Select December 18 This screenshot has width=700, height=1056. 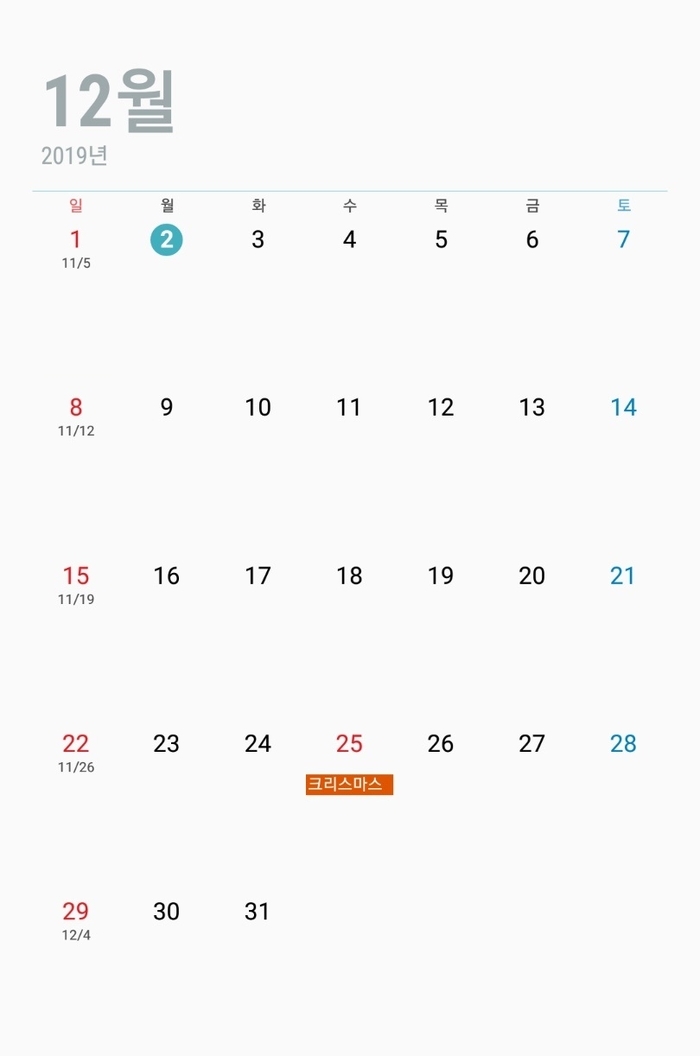click(x=349, y=576)
